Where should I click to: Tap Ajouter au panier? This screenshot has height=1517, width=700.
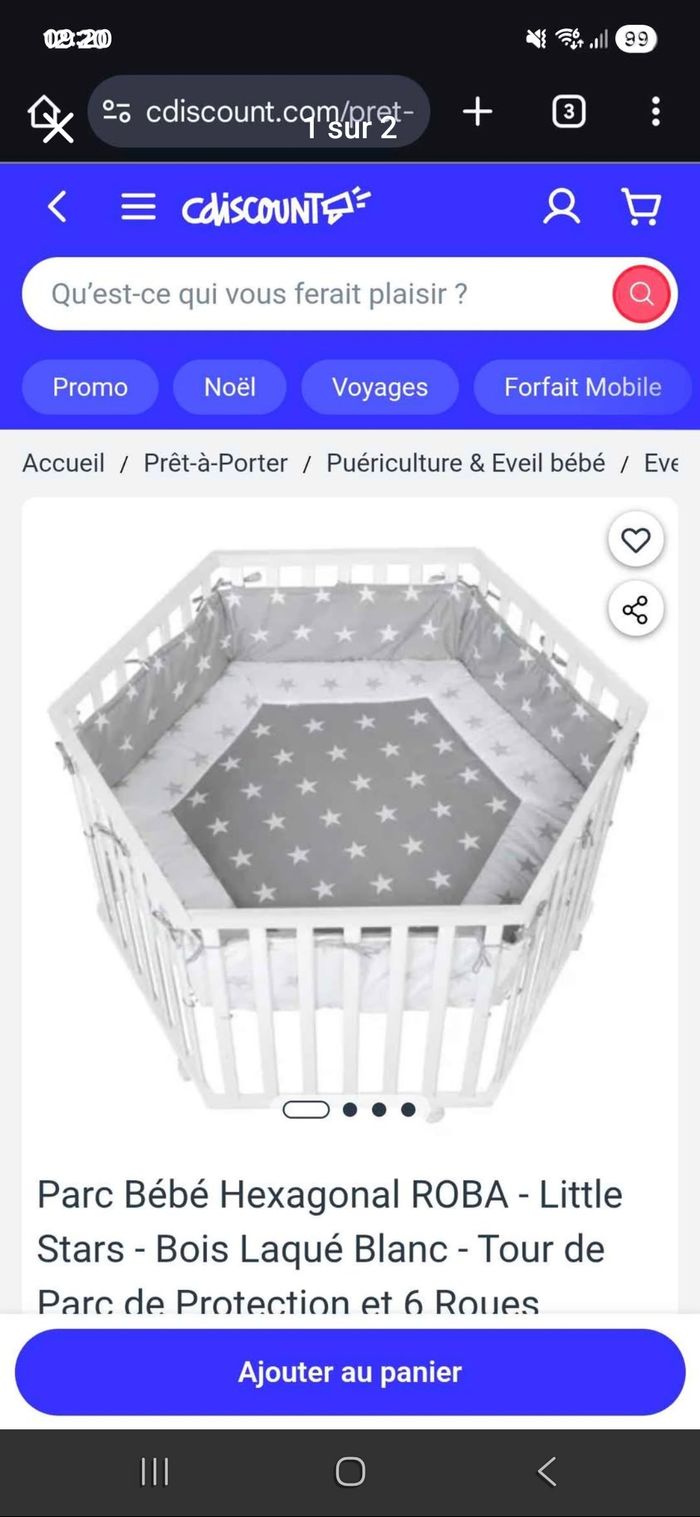point(350,1372)
